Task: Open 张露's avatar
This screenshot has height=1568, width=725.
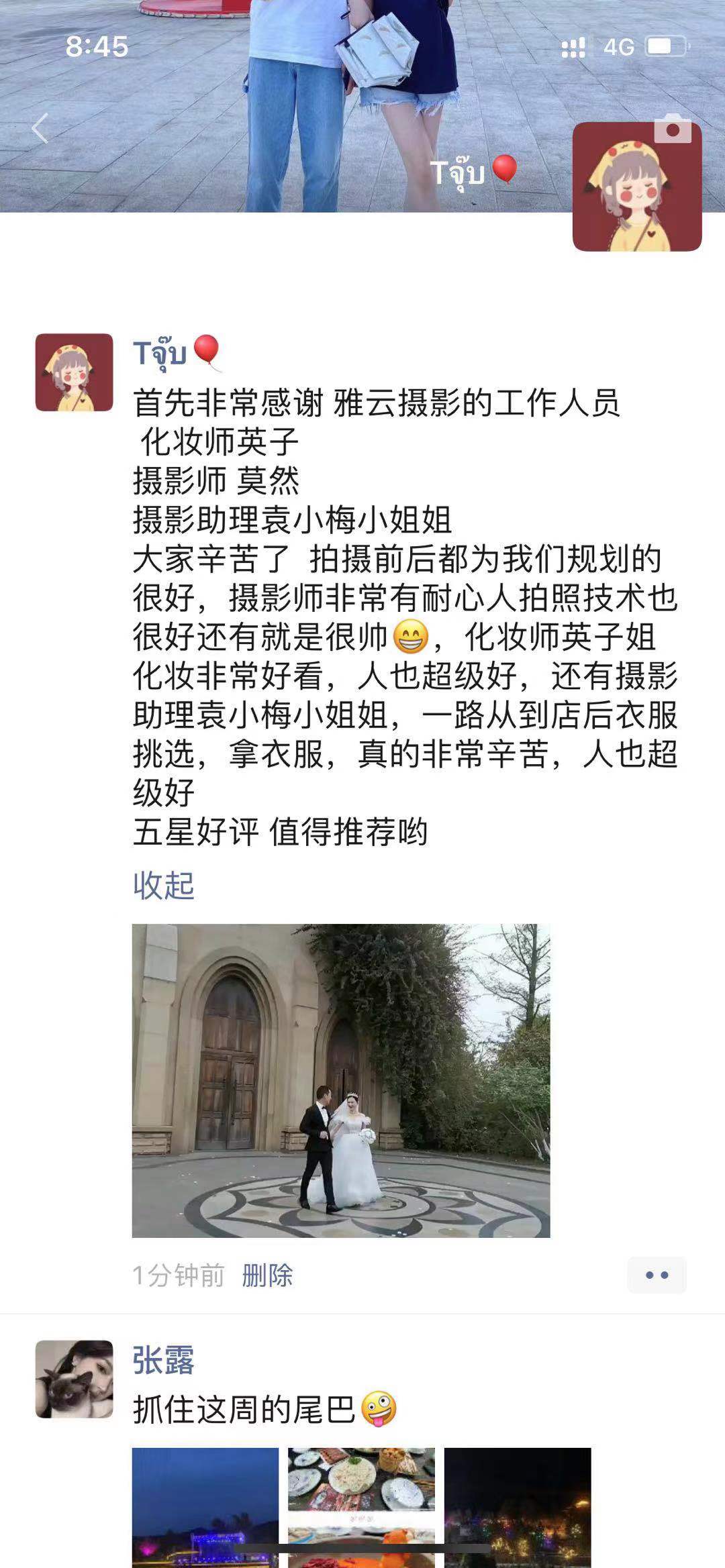Action: coord(74,1379)
